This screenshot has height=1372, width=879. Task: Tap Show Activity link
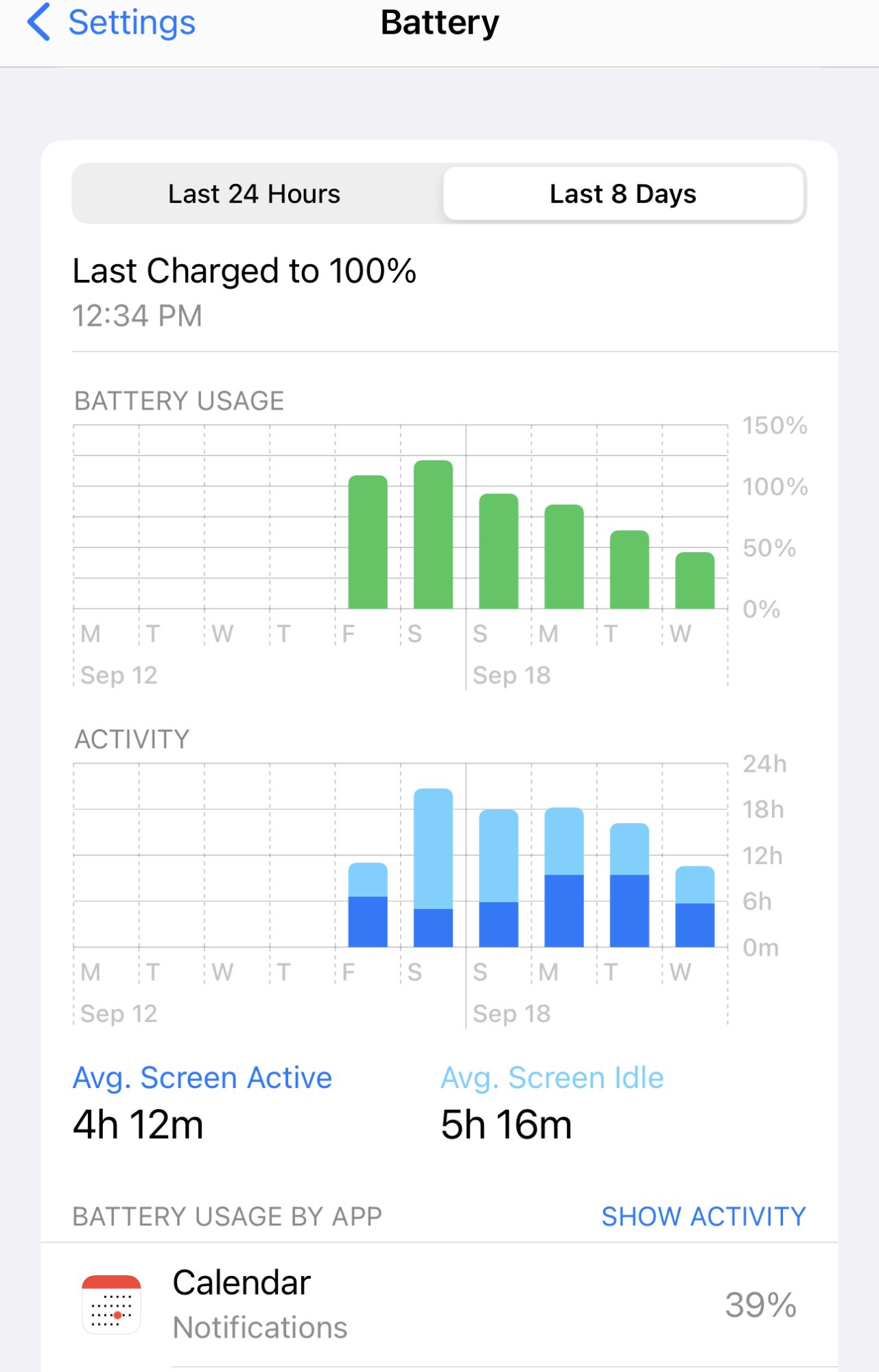(703, 1216)
